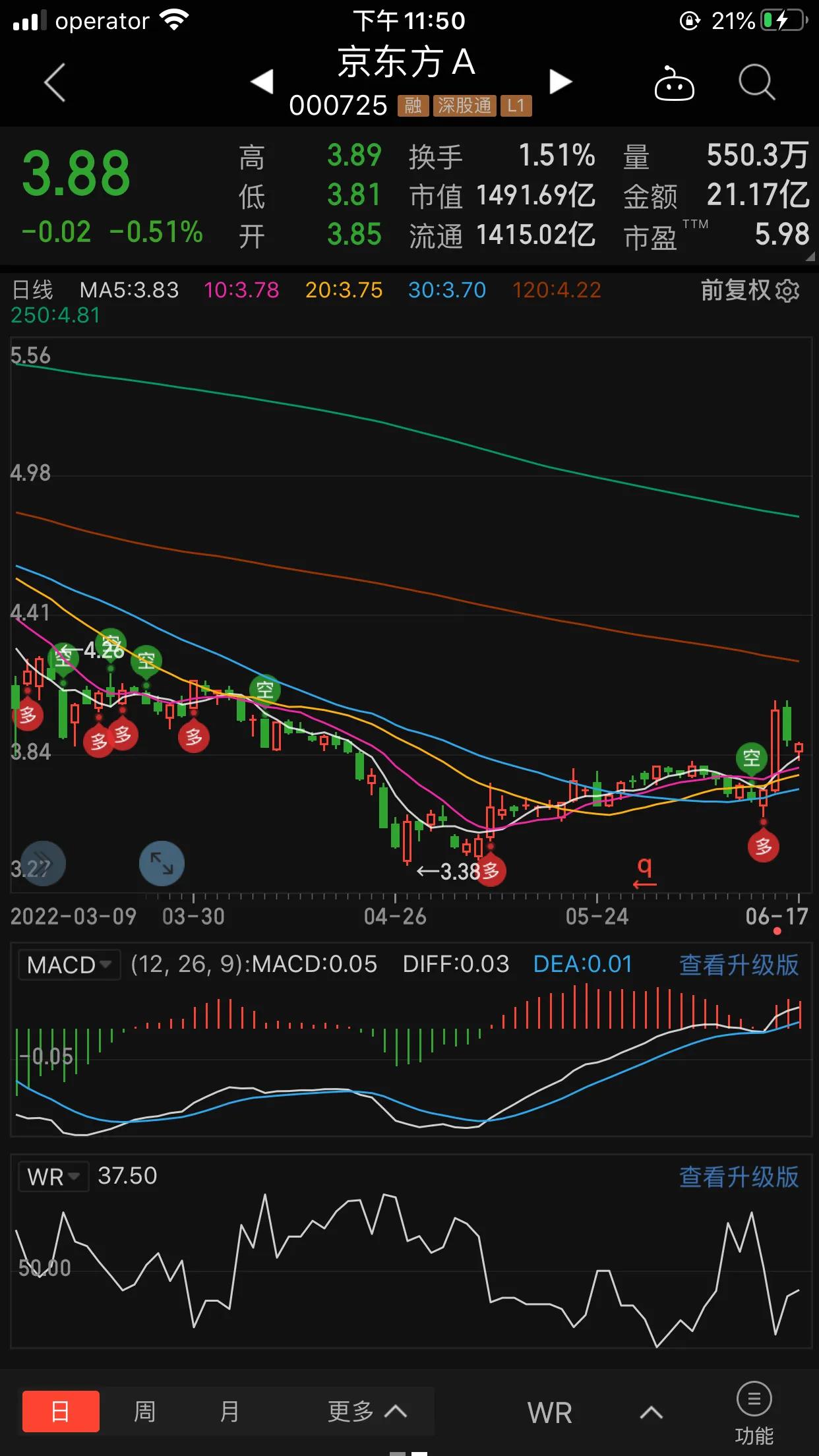Open the stock search
This screenshot has height=1456, width=819.
click(x=757, y=83)
